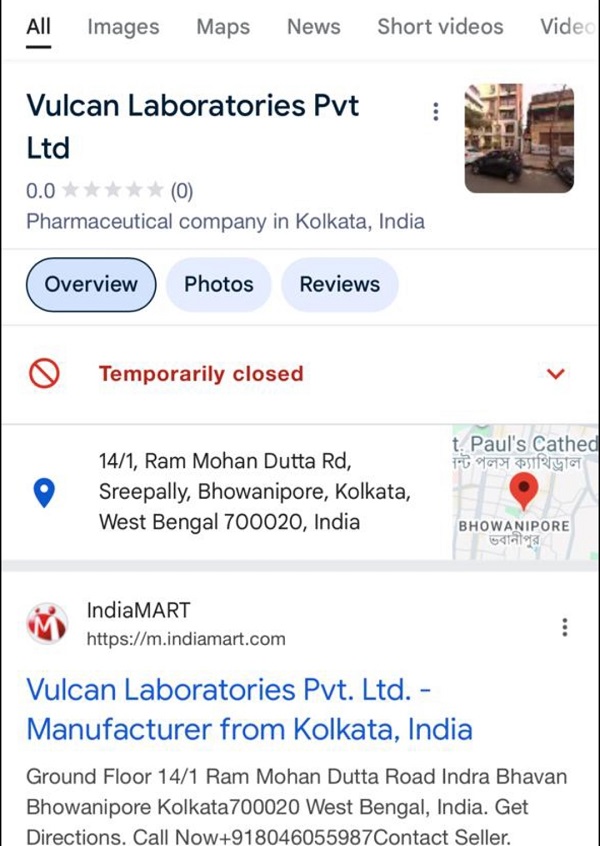View the Vulcan Laboratories building photo

[x=519, y=138]
